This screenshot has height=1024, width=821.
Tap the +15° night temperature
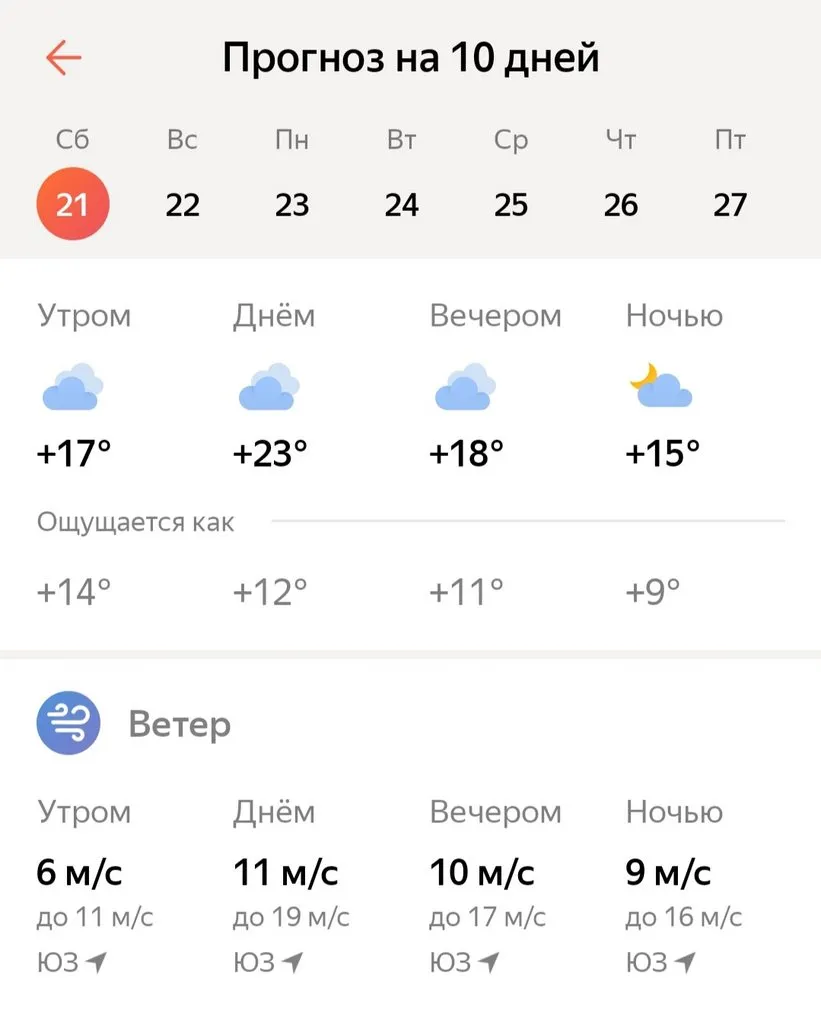click(660, 452)
